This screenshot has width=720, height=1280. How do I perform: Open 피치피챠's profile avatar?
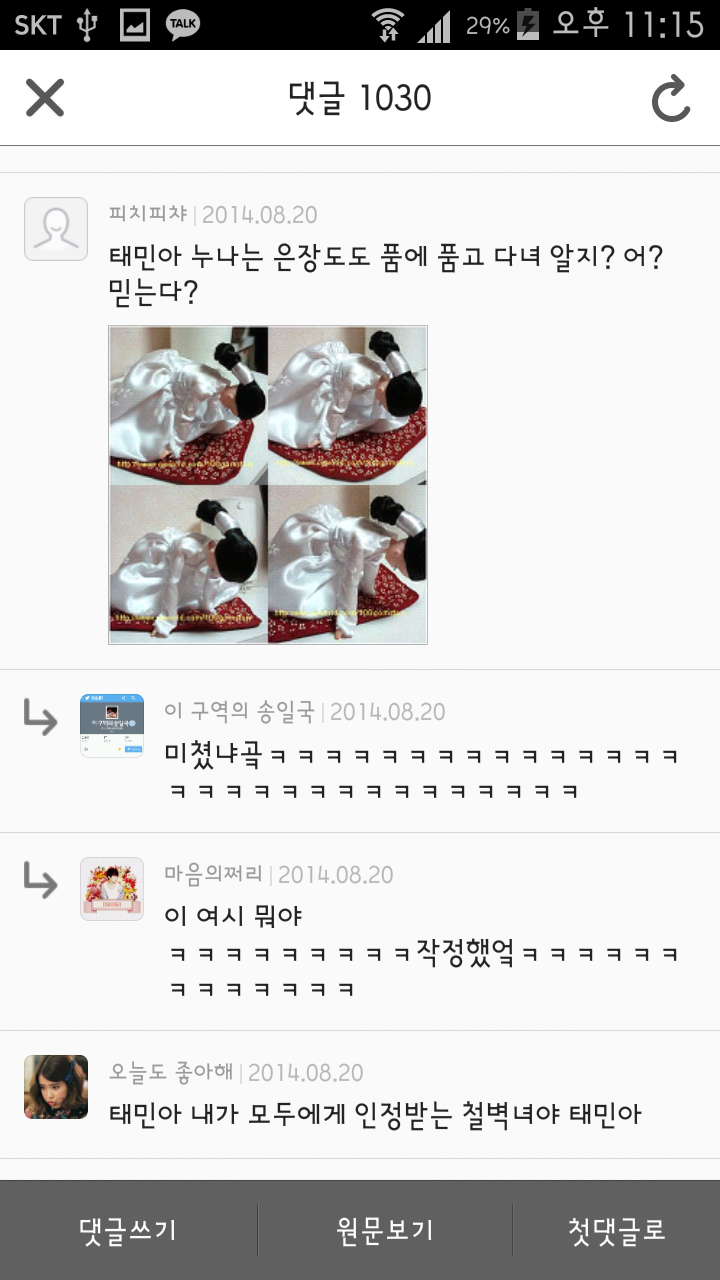[56, 229]
